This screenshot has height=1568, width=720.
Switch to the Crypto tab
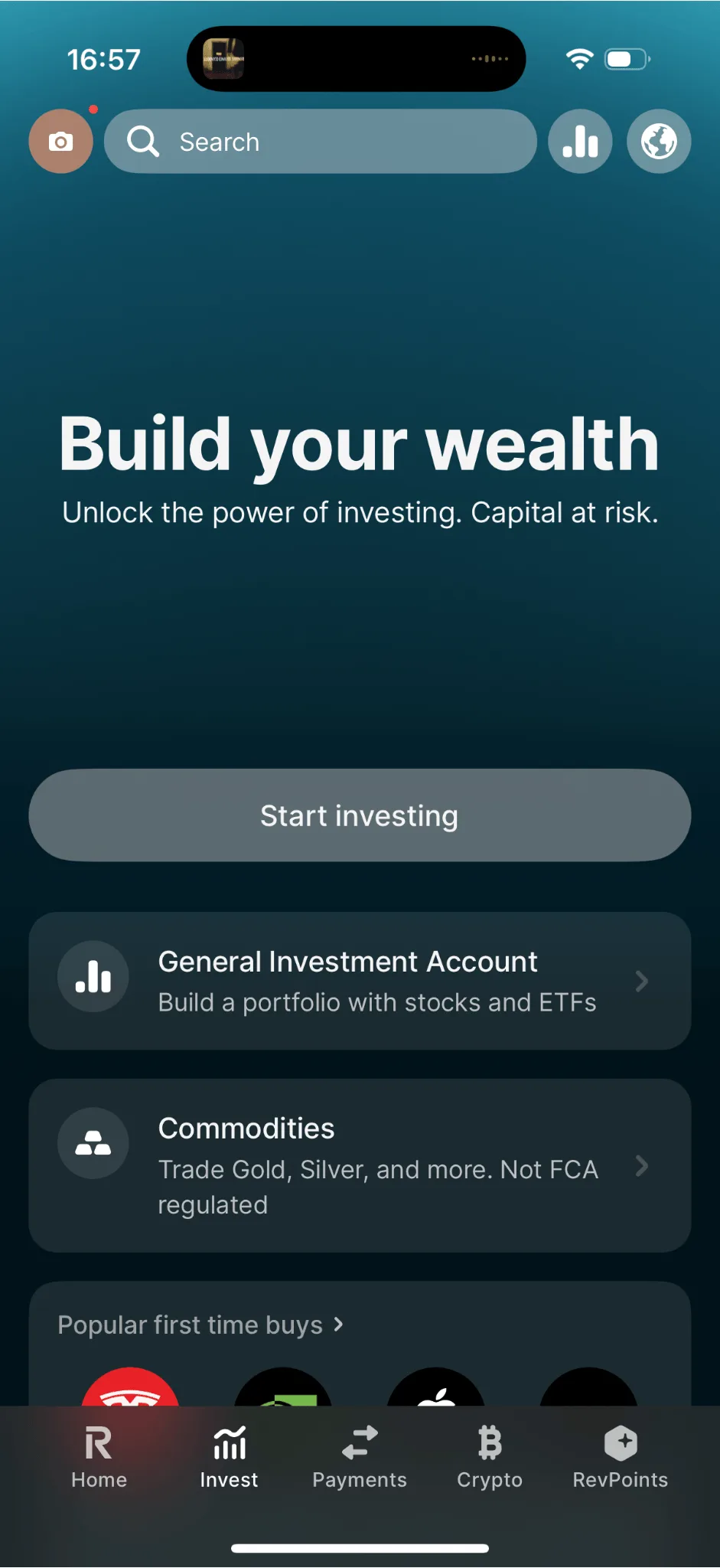tap(490, 1458)
